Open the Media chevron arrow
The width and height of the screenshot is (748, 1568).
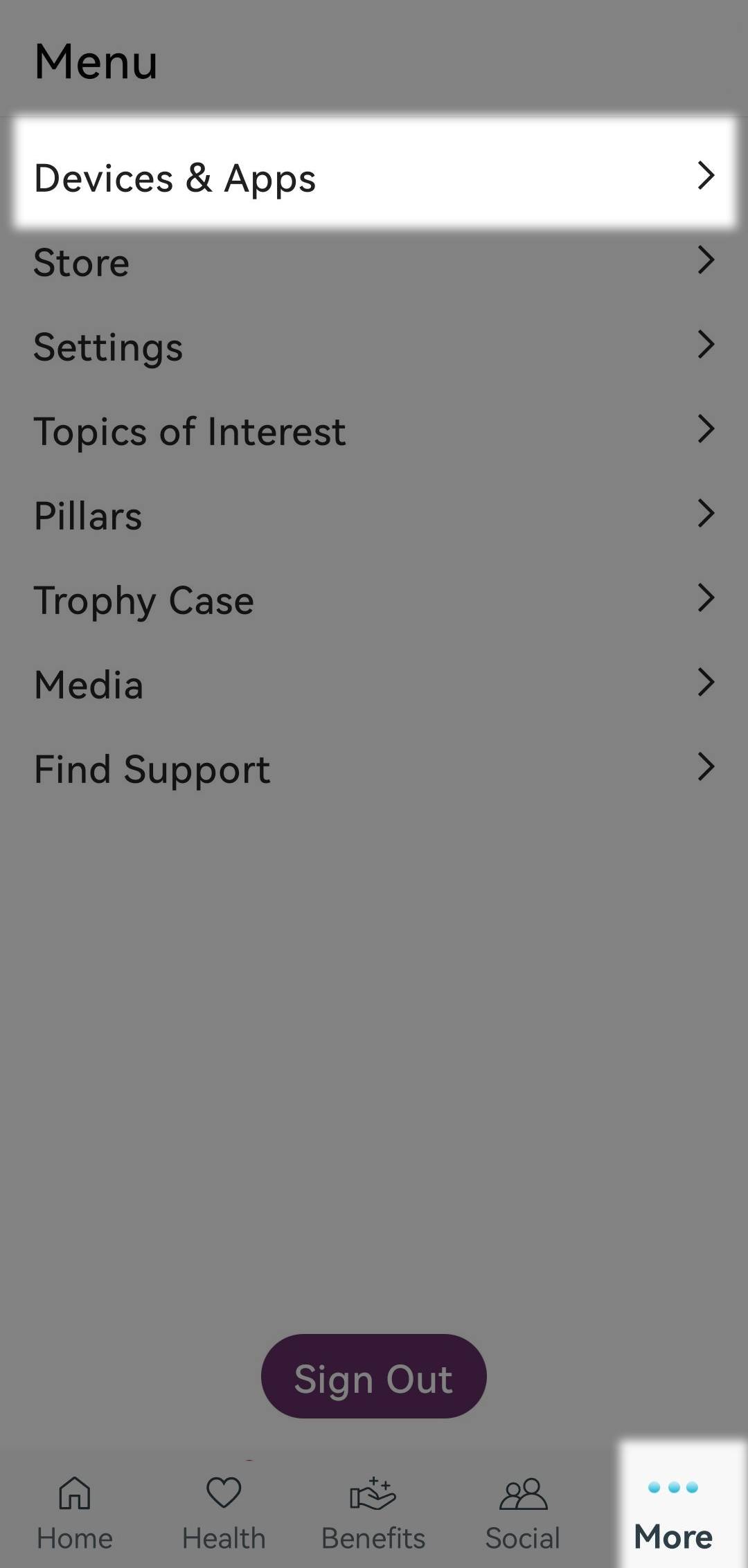click(x=707, y=683)
